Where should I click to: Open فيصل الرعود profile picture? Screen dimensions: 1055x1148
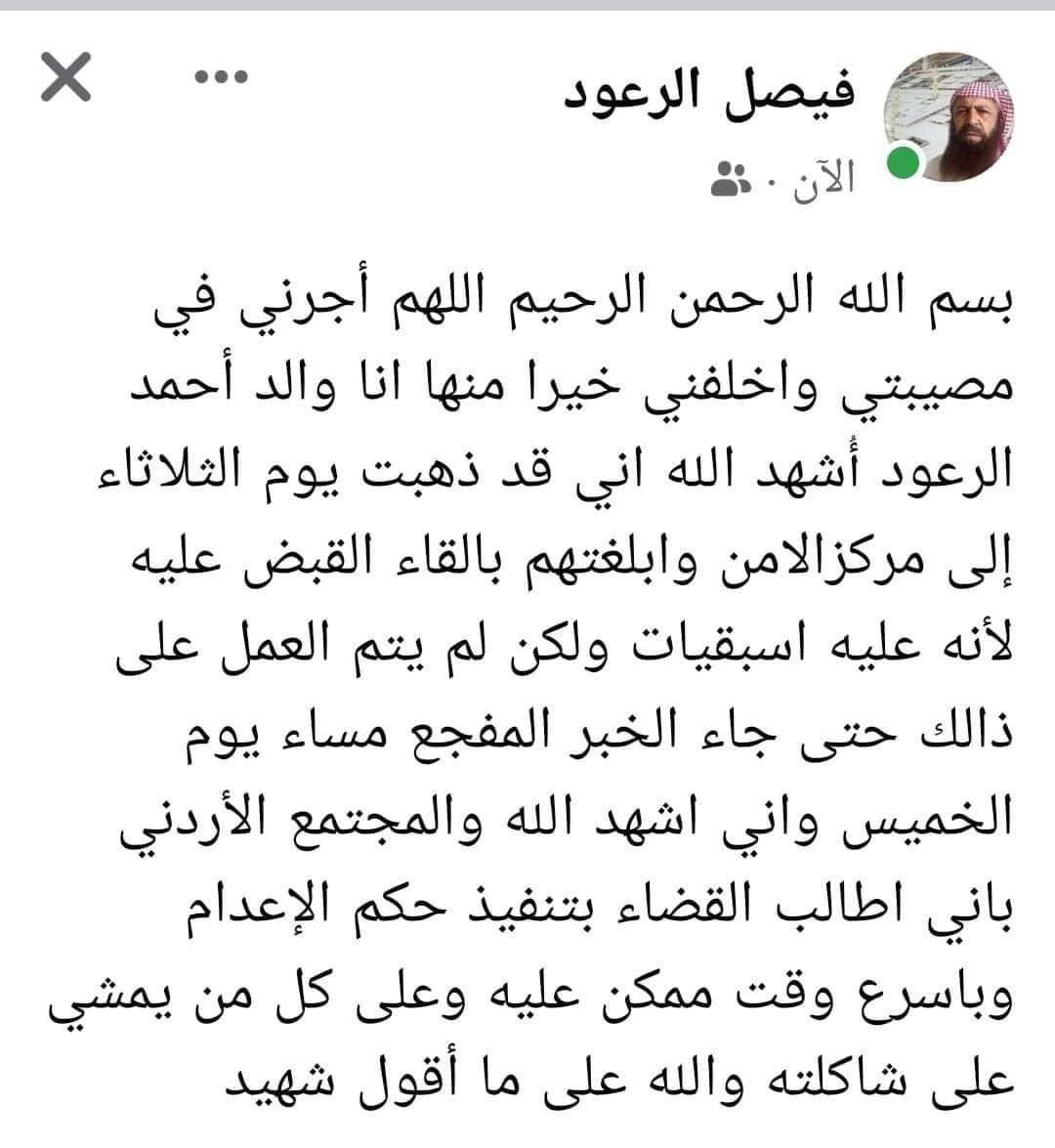(949, 116)
